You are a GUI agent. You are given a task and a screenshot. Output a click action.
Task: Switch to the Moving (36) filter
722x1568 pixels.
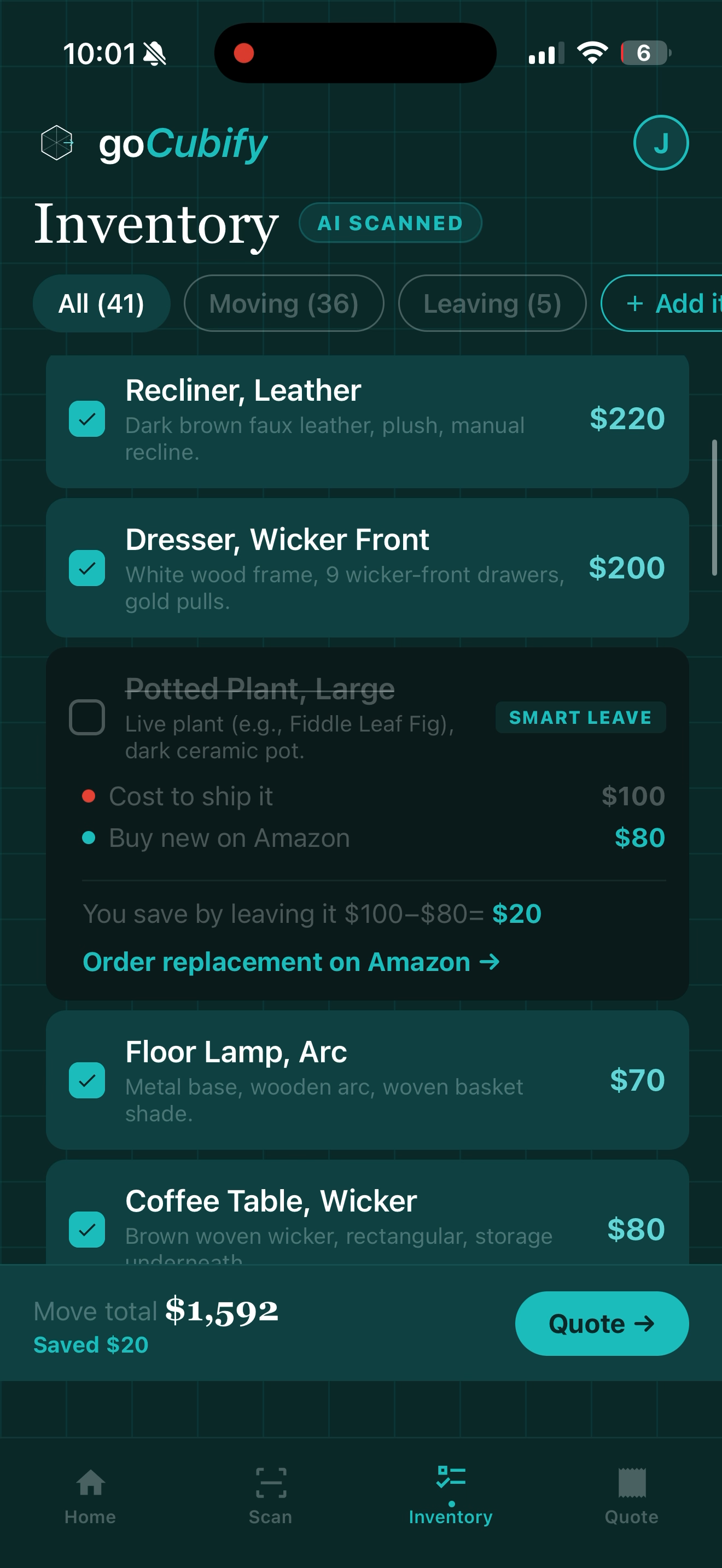point(284,303)
